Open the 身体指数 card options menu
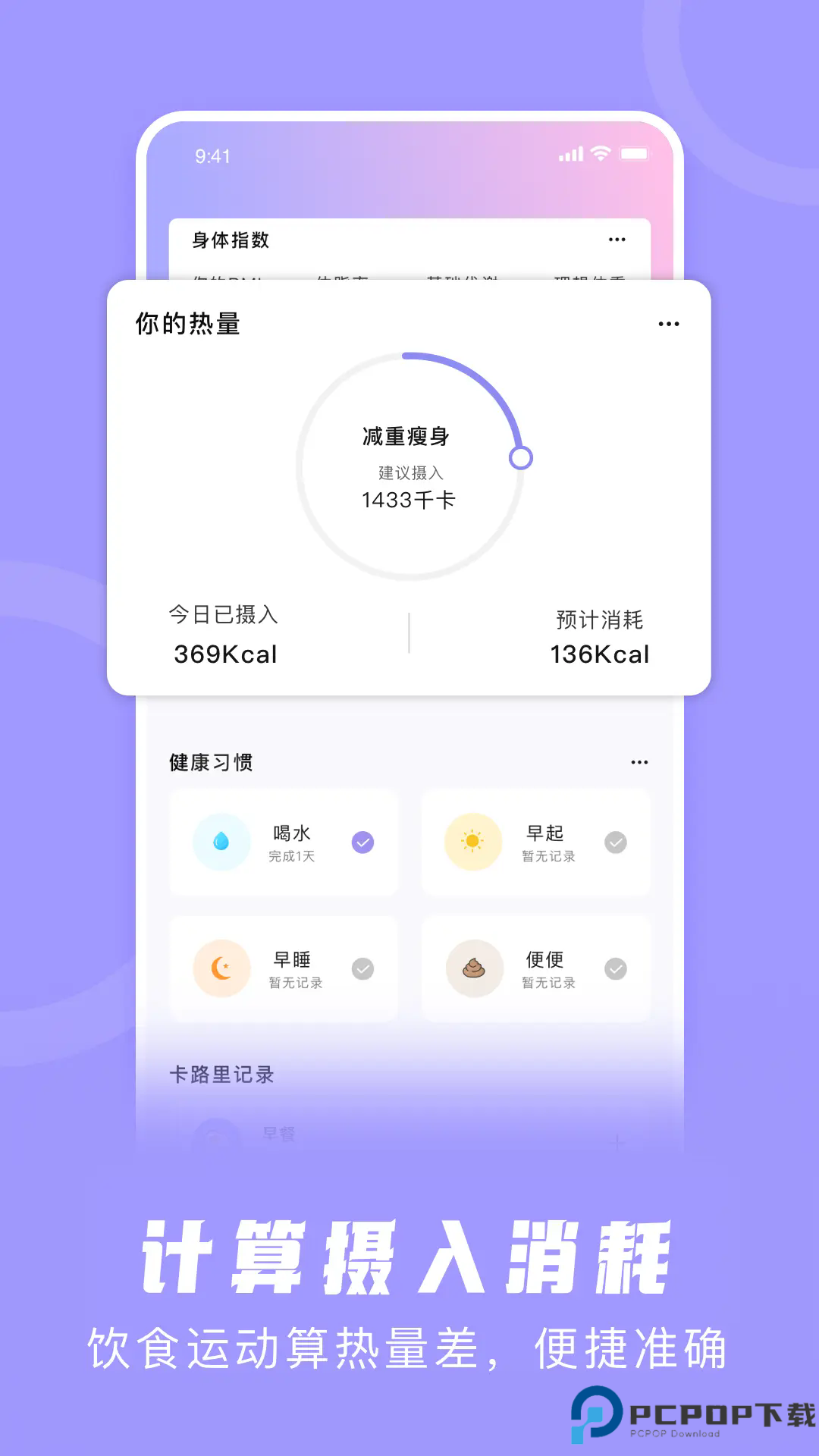Screen dimensions: 819x1456 617,240
